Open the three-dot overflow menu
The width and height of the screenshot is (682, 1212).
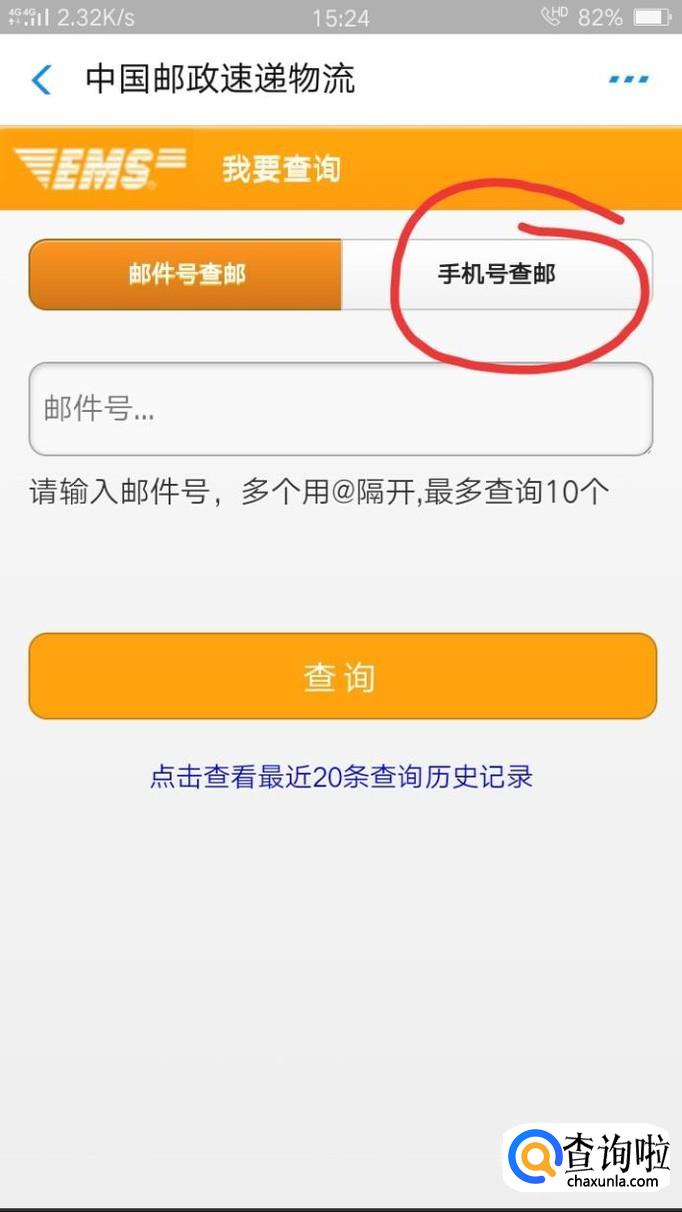(x=628, y=80)
